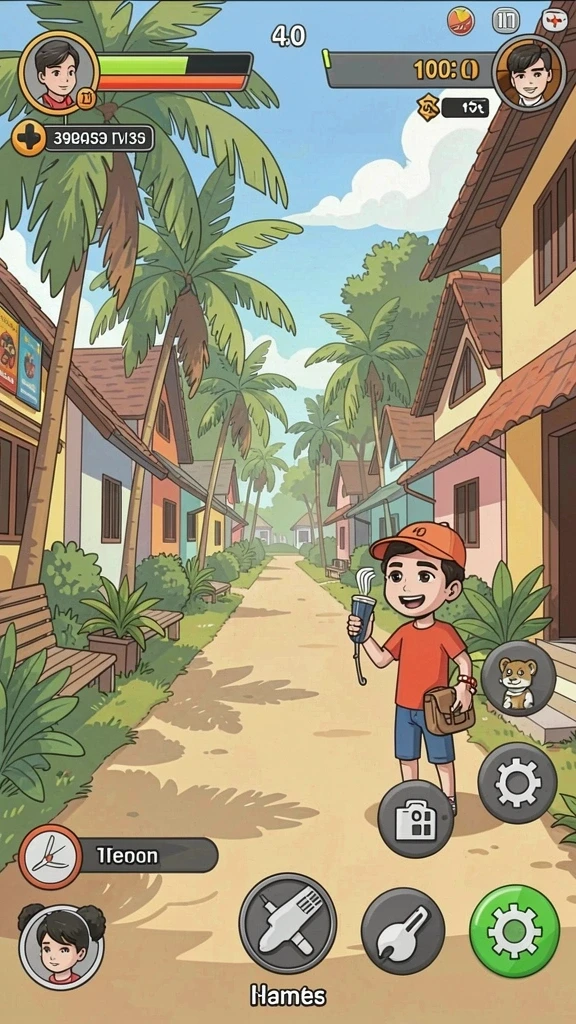
Task: Open the hamster pet button
Action: pos(519,679)
